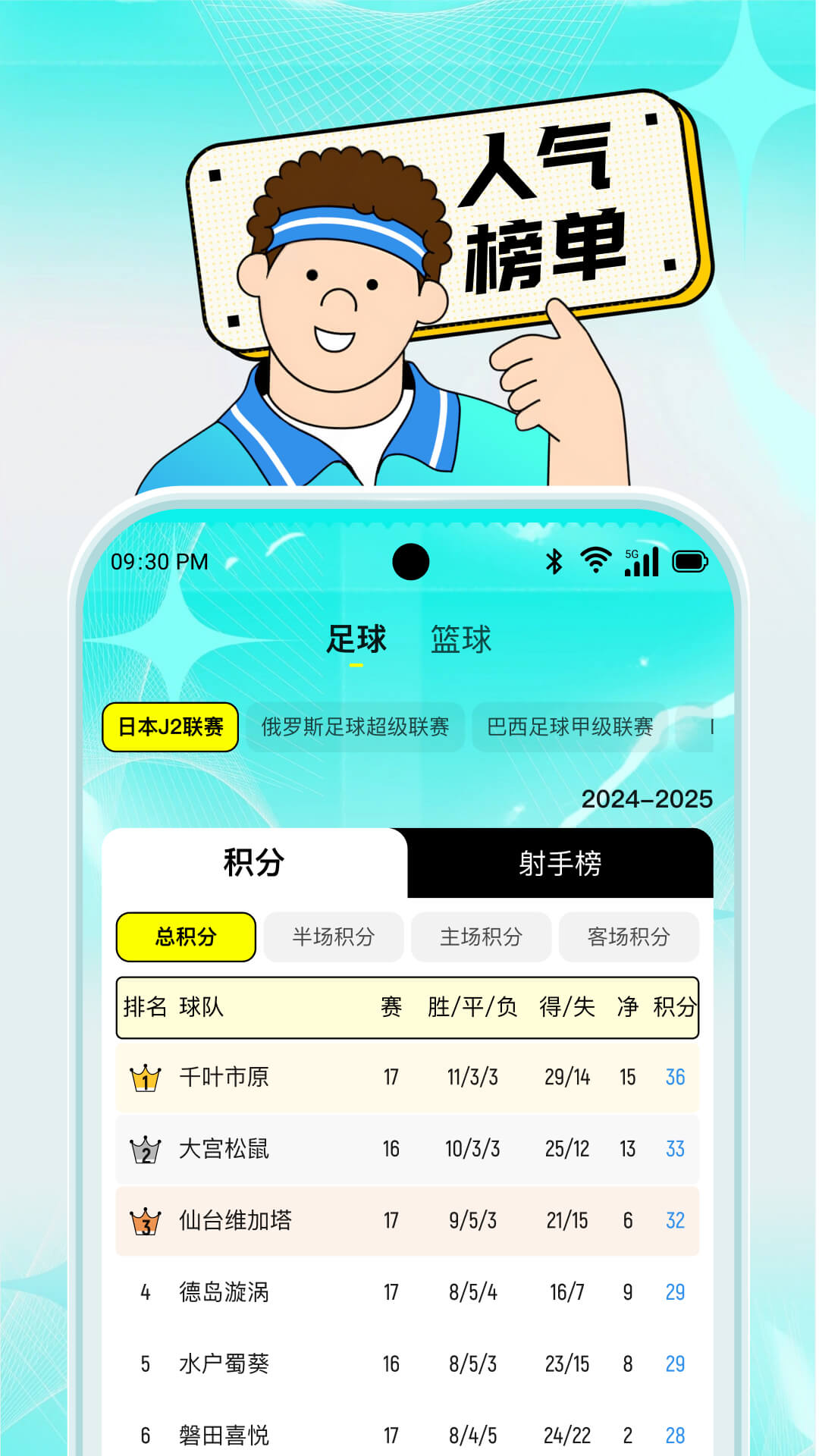Tap the 5G signal bars icon
The width and height of the screenshot is (819, 1456).
click(641, 563)
